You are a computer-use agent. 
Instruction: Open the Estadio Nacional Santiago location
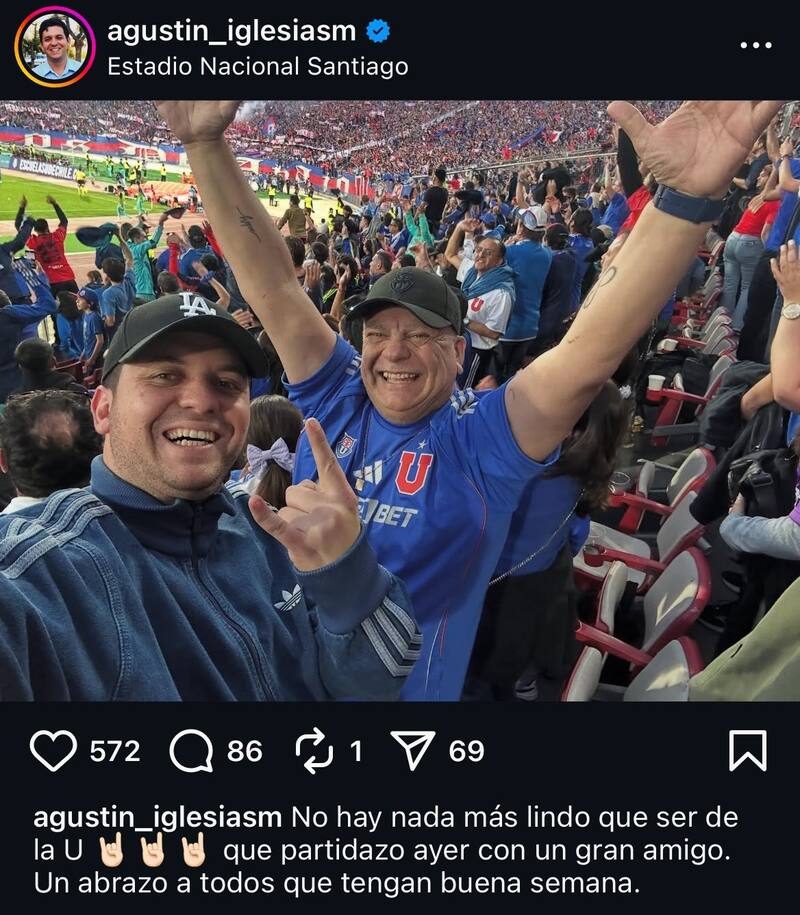(x=257, y=67)
